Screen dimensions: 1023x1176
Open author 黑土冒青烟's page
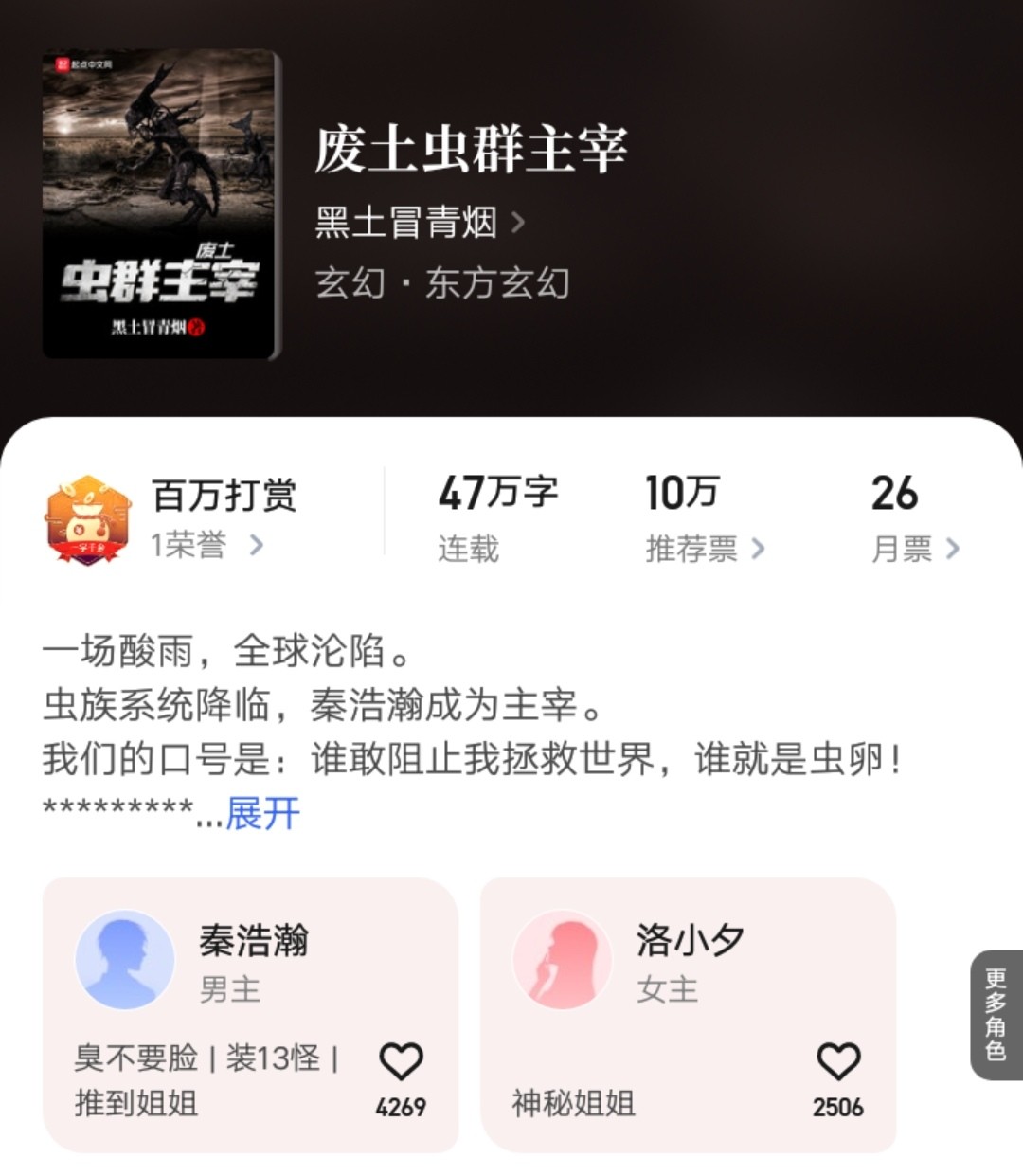pos(418,224)
